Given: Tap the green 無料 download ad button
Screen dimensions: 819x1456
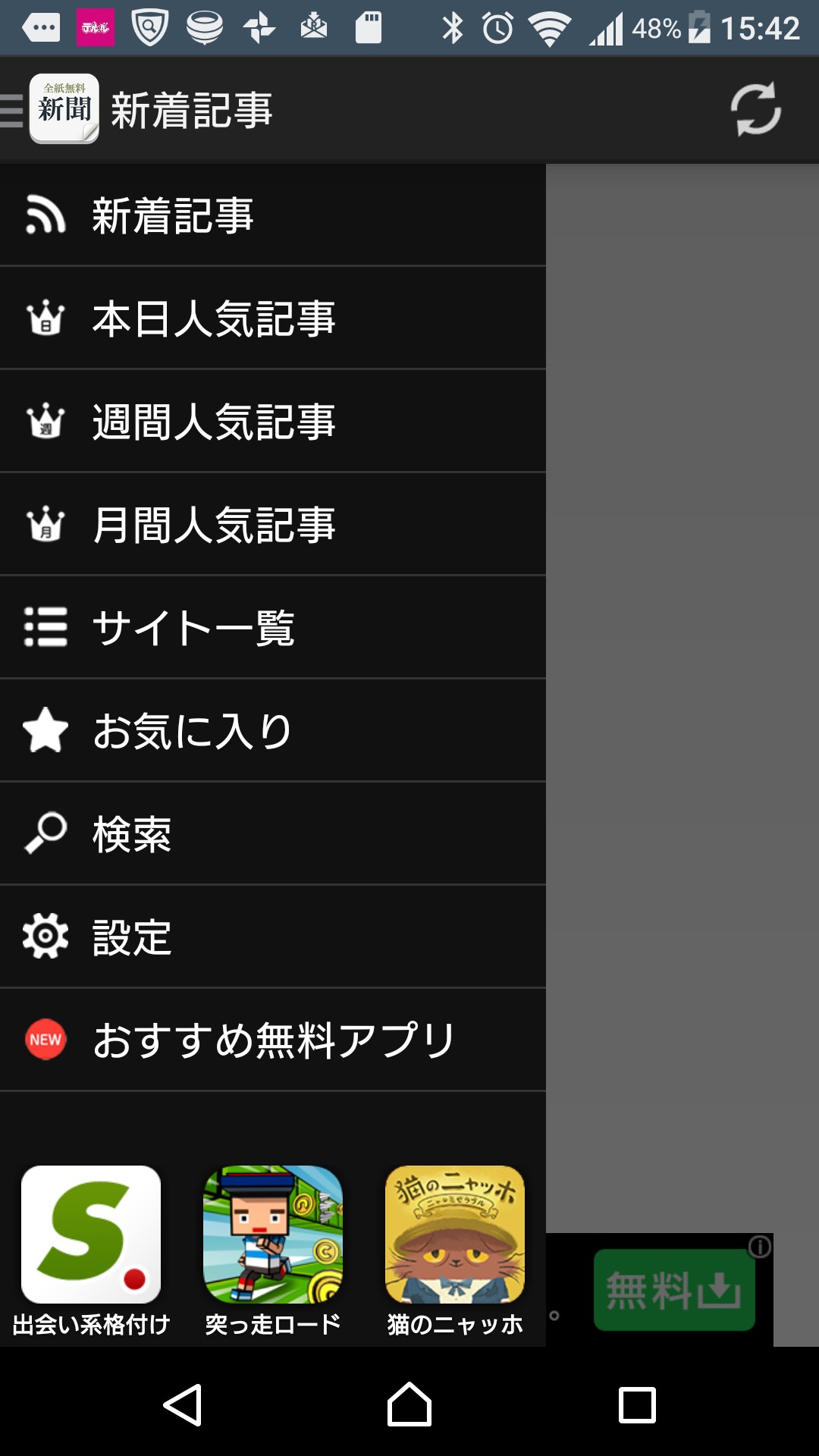Looking at the screenshot, I should [x=673, y=1291].
